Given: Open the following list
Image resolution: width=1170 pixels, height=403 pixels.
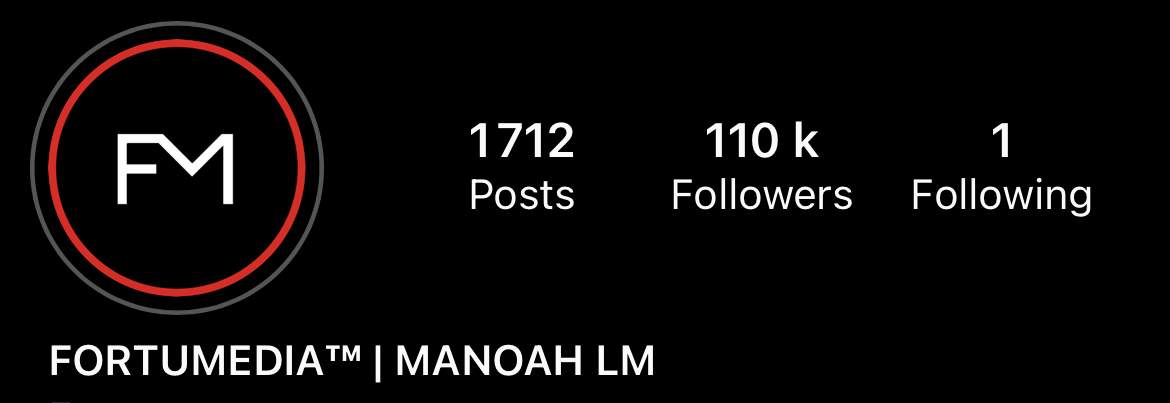Looking at the screenshot, I should (x=1001, y=166).
